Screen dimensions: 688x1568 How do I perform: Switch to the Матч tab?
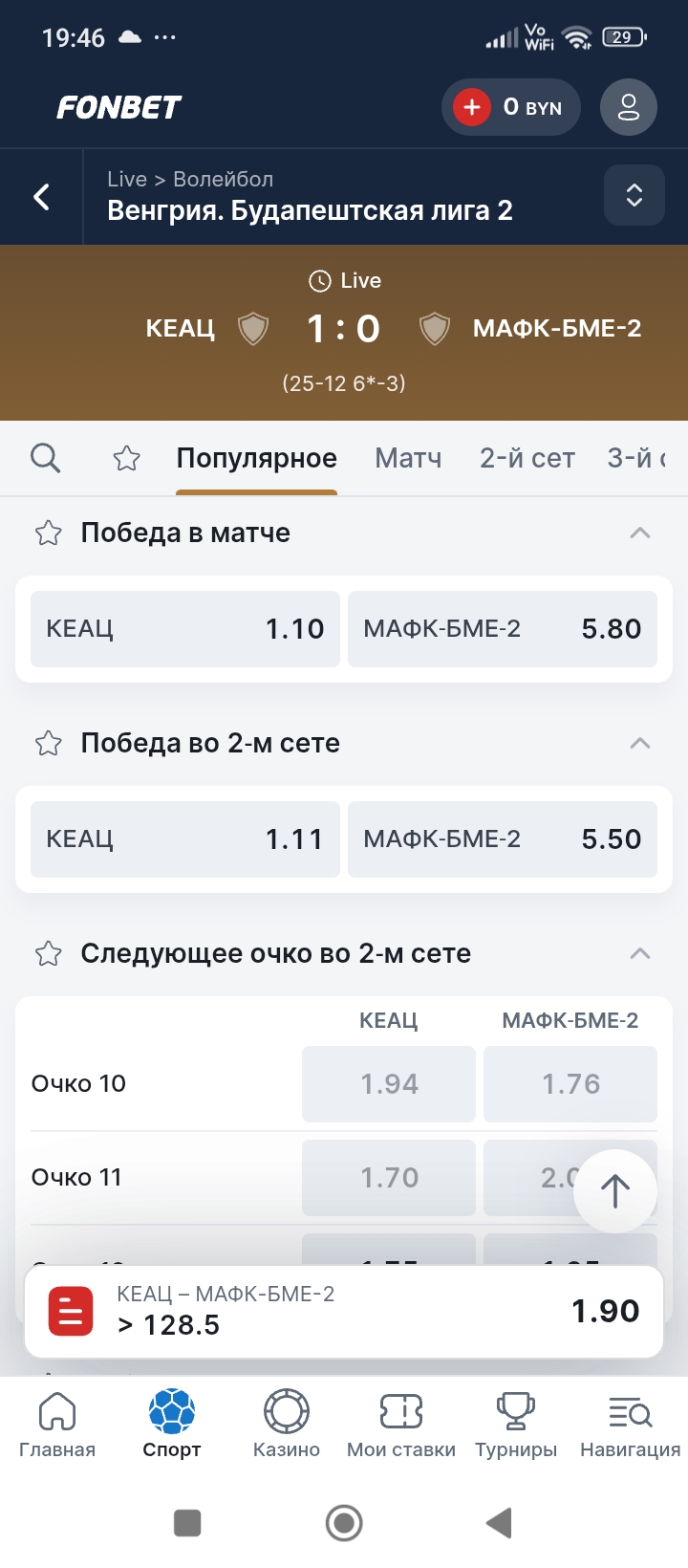coord(408,458)
